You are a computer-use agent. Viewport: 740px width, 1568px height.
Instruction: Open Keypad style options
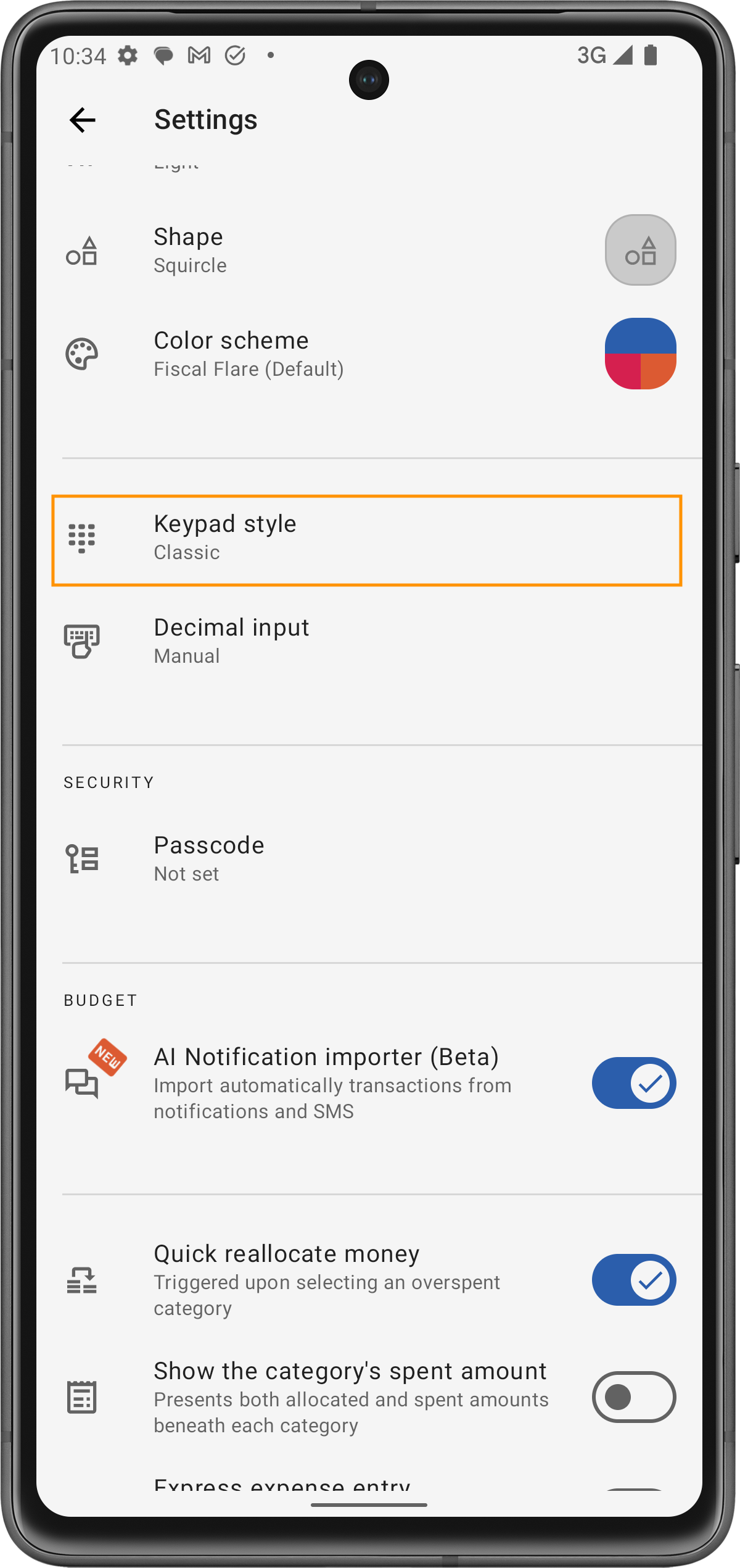366,539
